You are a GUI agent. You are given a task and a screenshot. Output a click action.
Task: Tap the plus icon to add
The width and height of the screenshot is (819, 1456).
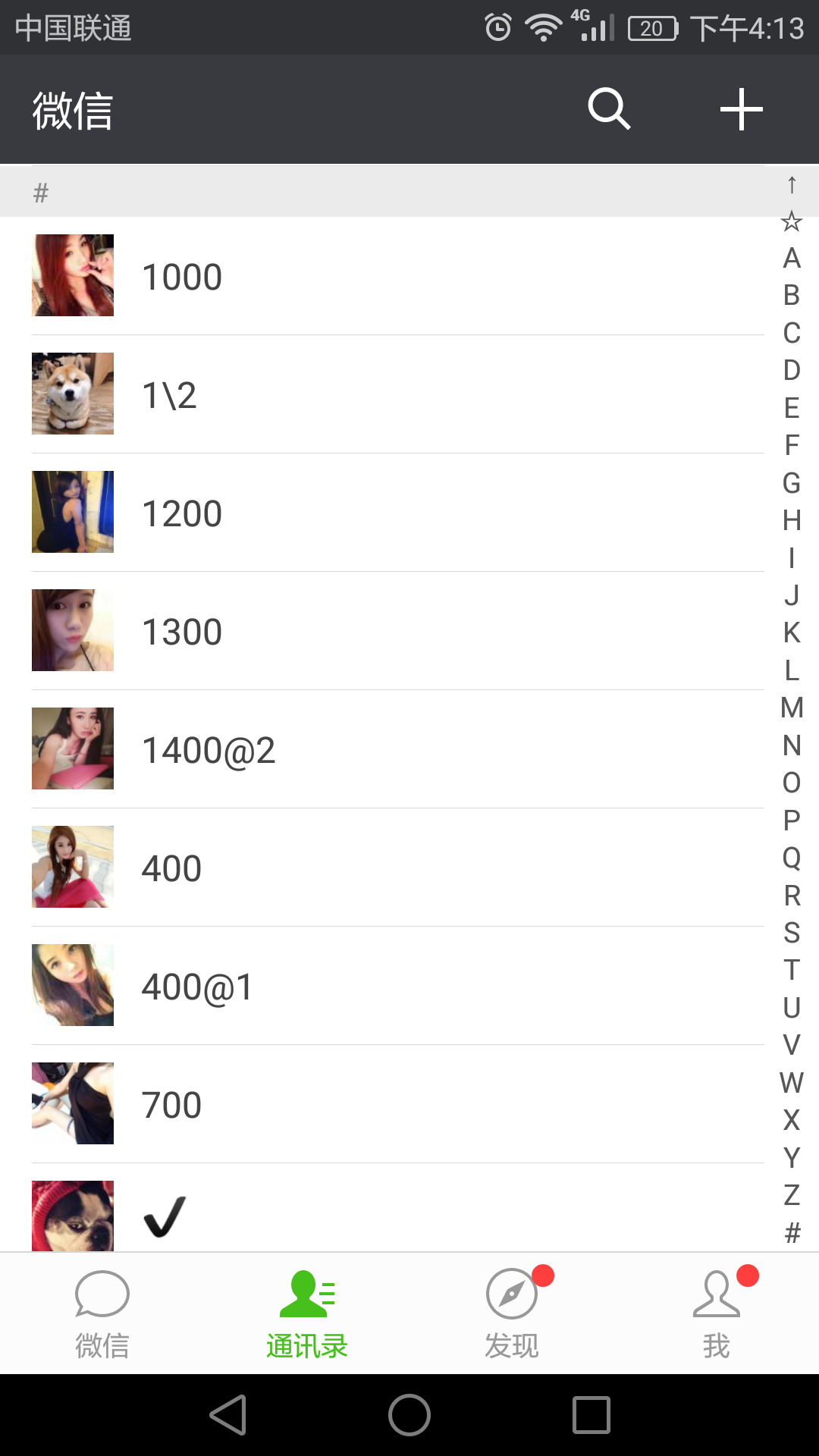(741, 109)
